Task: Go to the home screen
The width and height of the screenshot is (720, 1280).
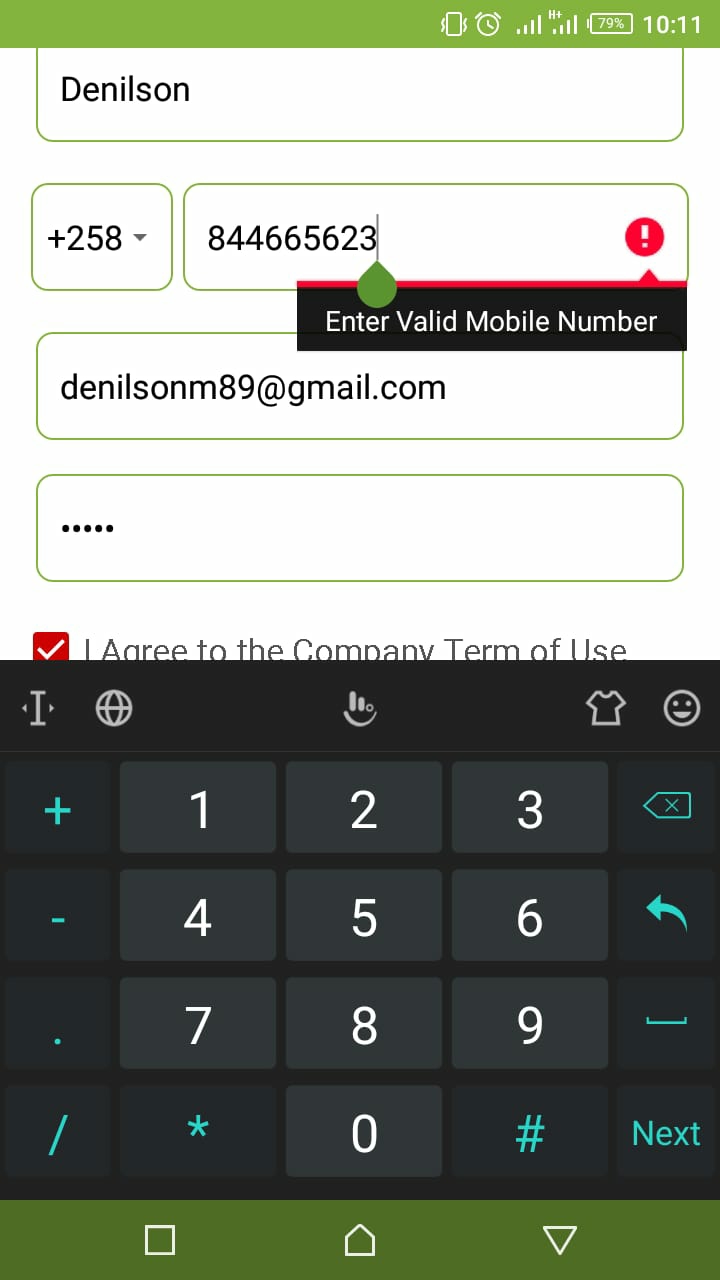Action: click(360, 1240)
